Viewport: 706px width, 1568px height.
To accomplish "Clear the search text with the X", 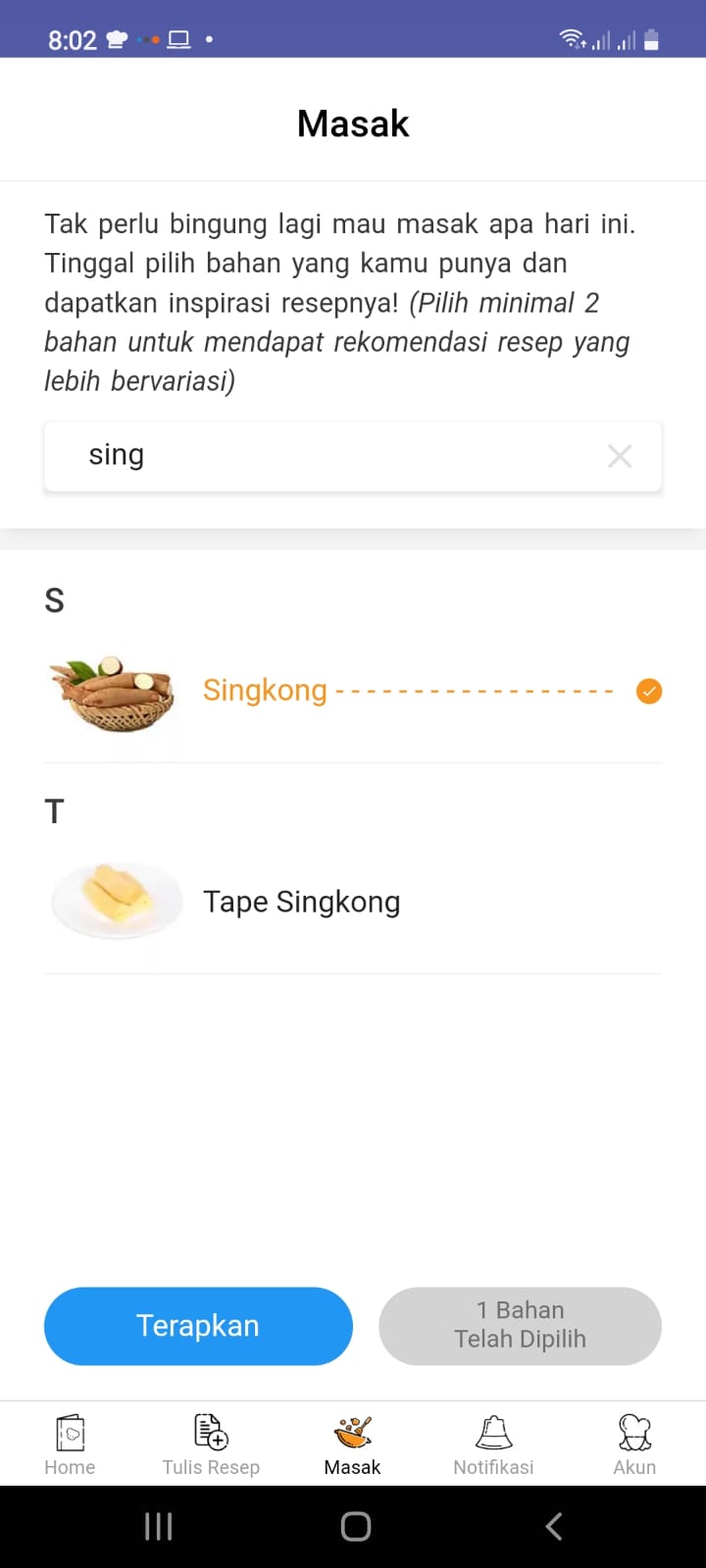I will click(x=620, y=456).
